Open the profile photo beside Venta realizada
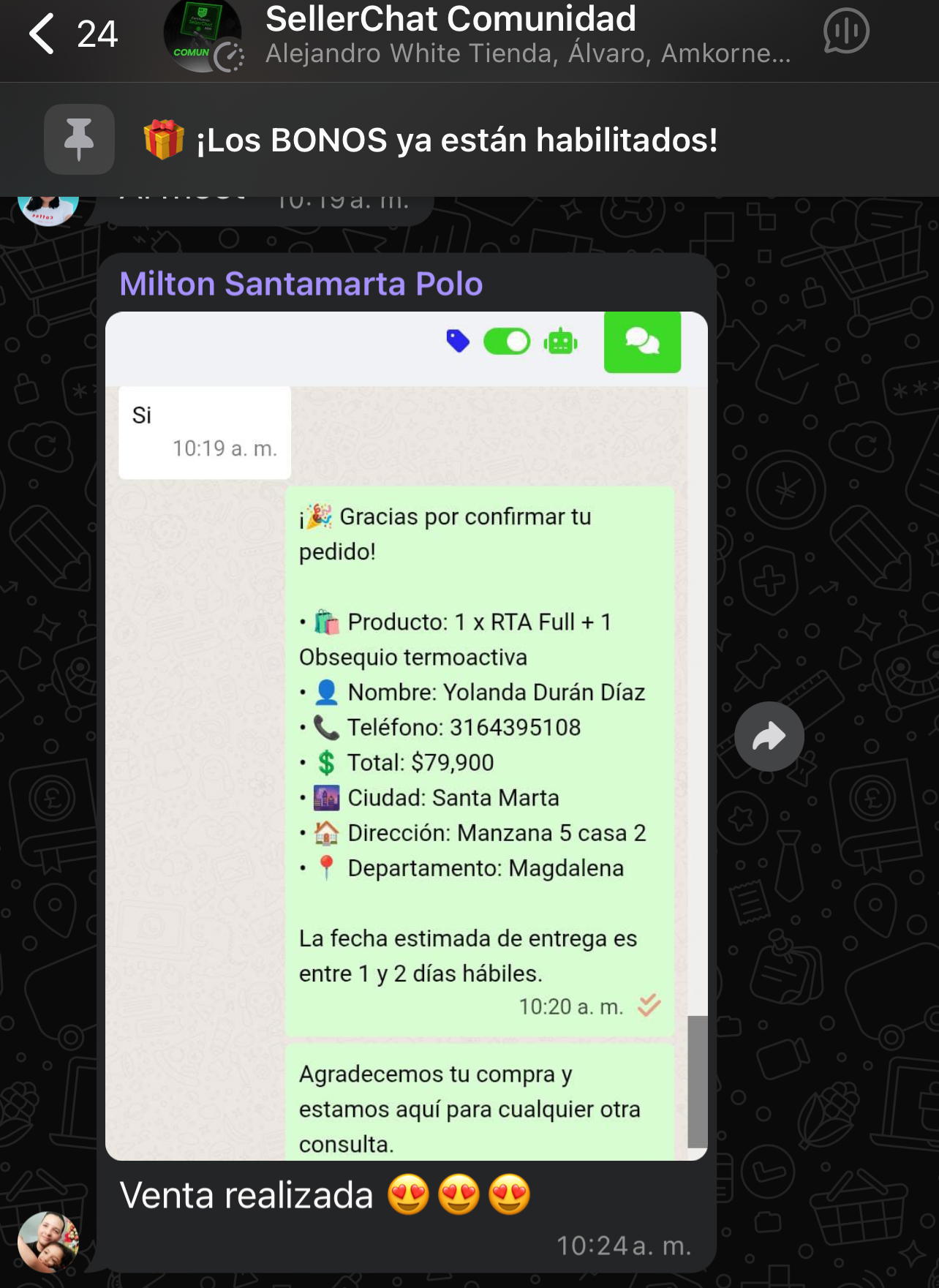The image size is (939, 1288). (x=48, y=1242)
